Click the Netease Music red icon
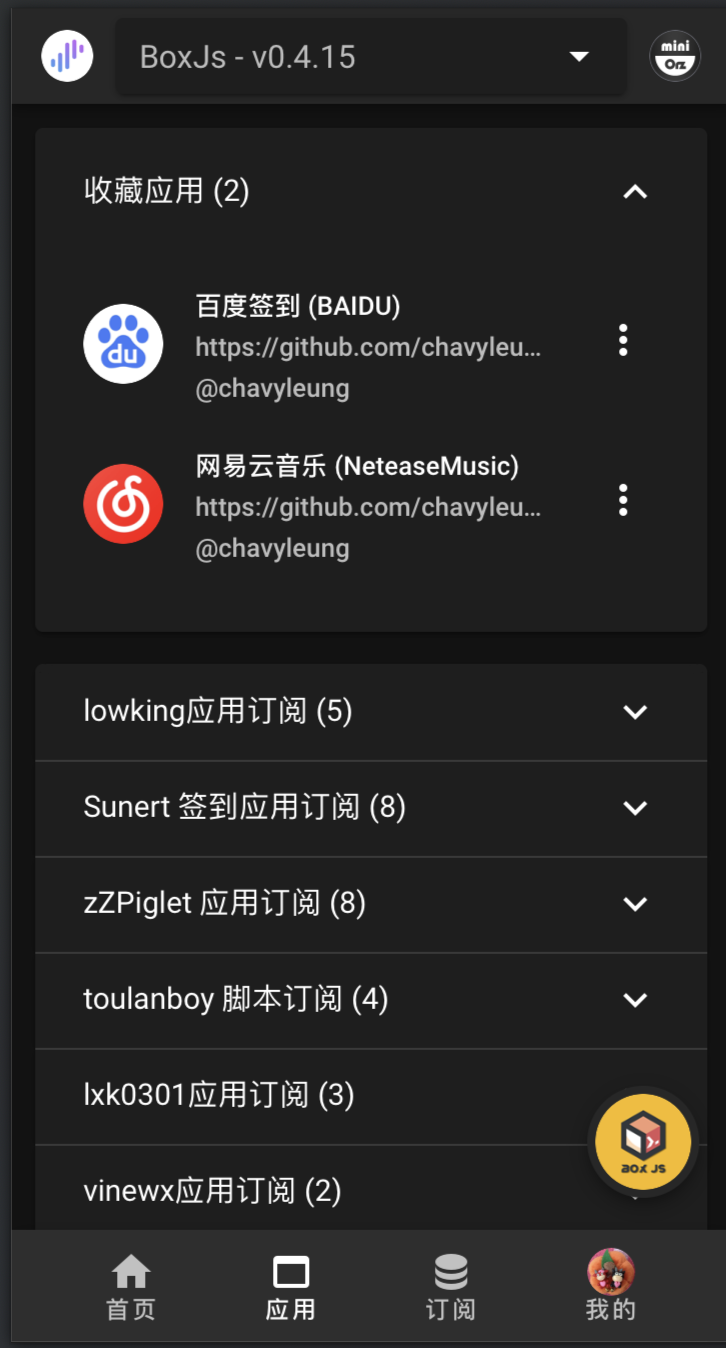Viewport: 726px width, 1348px height. tap(123, 503)
